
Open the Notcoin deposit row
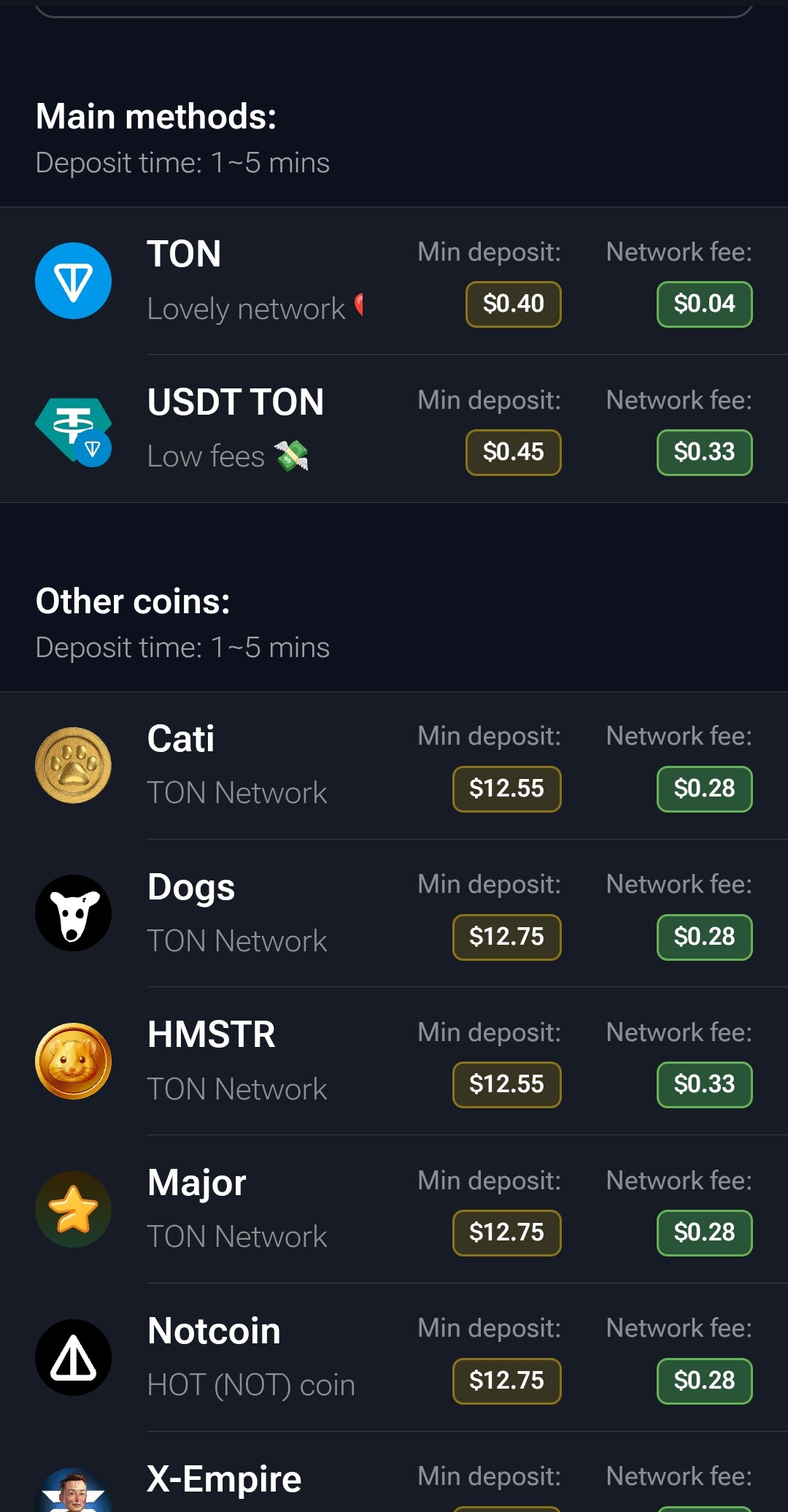[x=394, y=1358]
